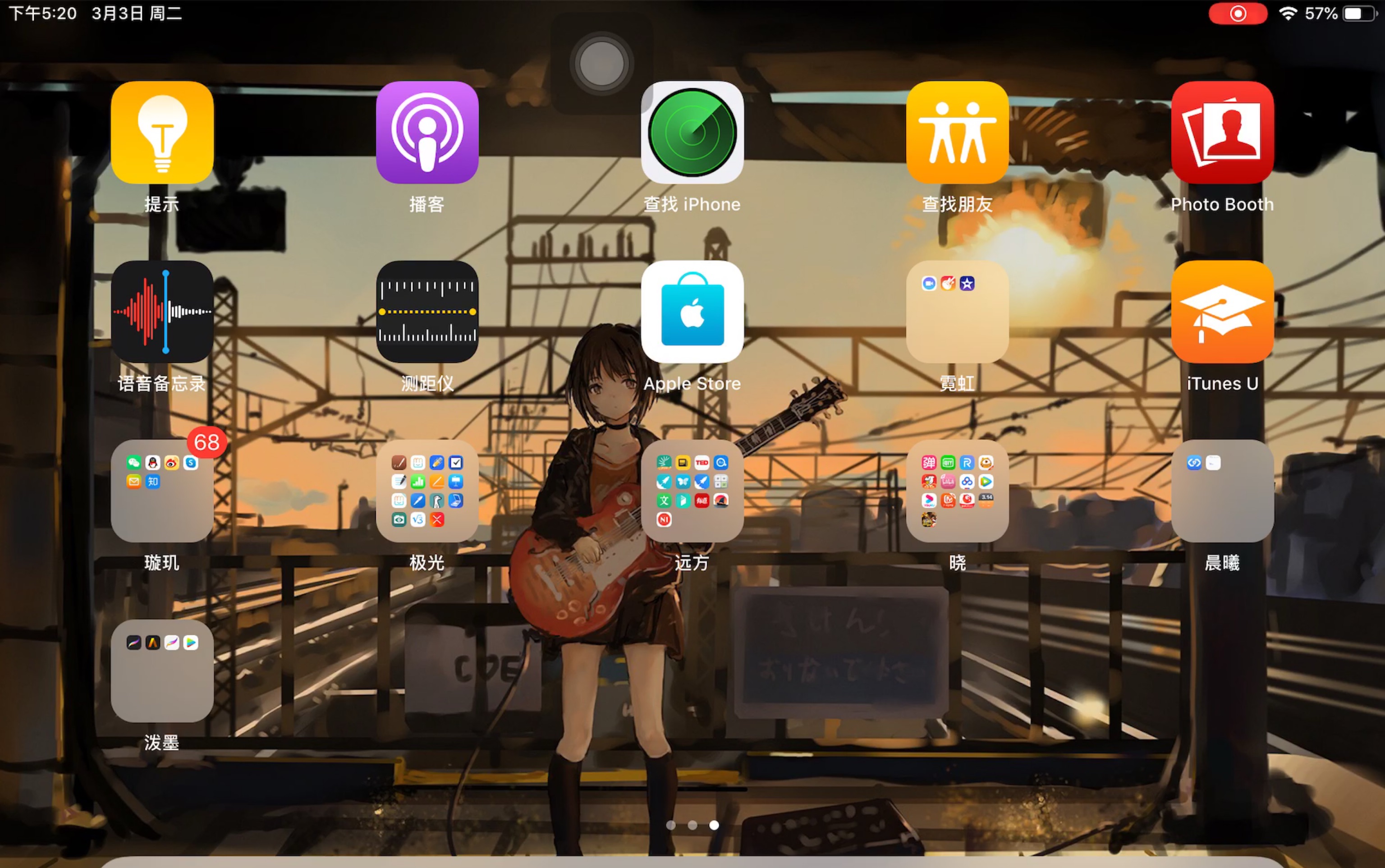
Task: Open the Apple Store app
Action: coord(692,312)
